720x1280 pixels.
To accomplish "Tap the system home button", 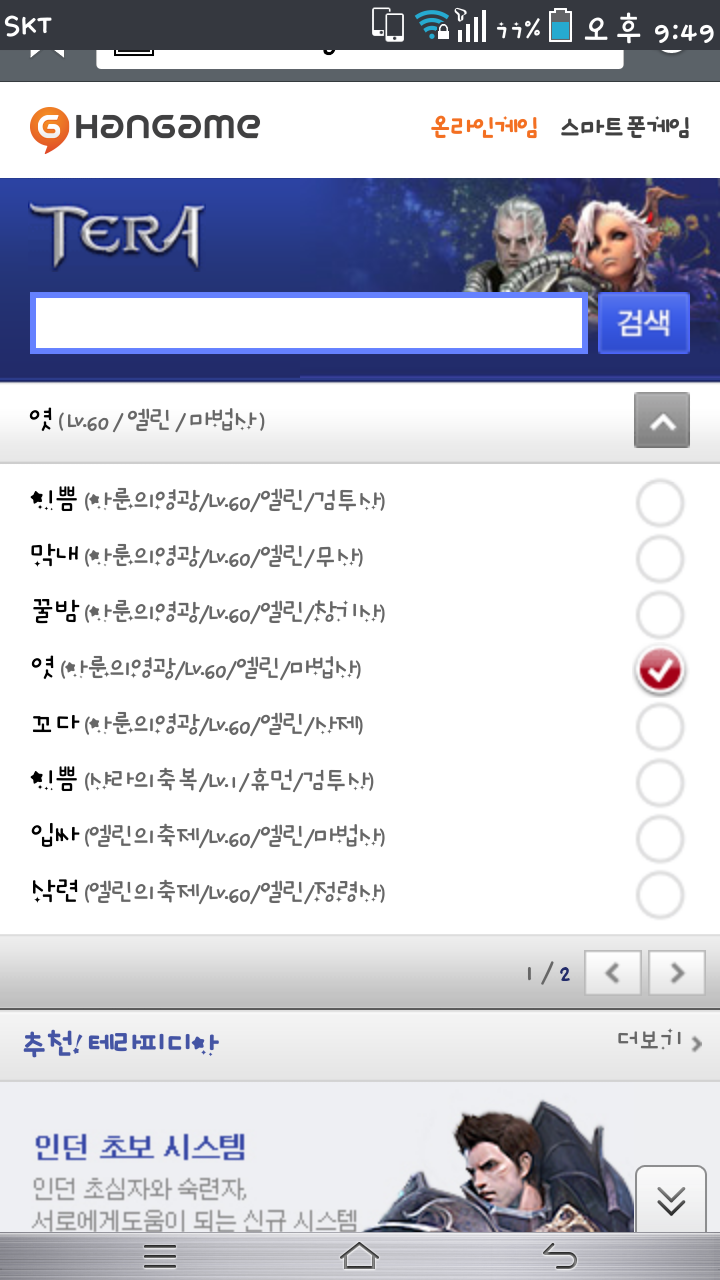I will coord(360,1256).
